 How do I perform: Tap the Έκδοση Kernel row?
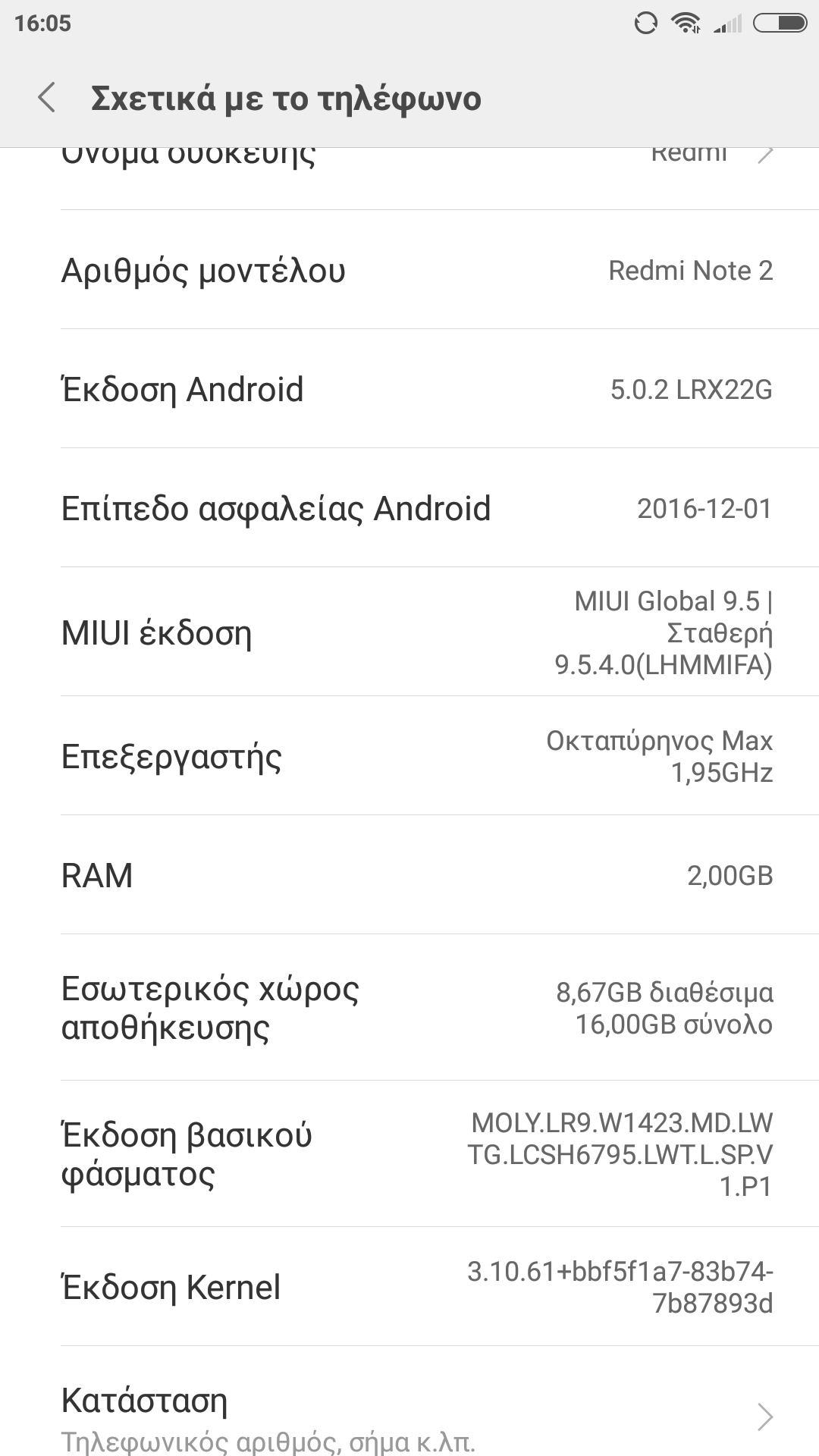click(409, 1287)
